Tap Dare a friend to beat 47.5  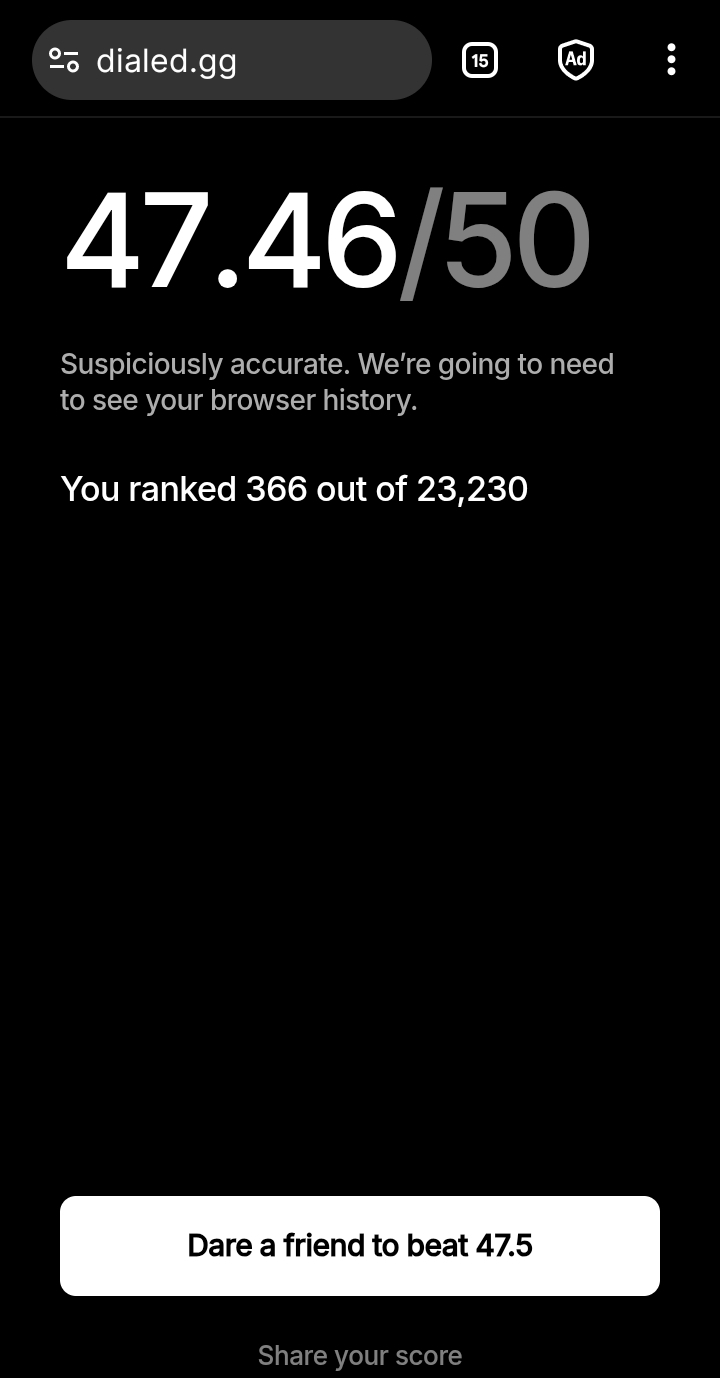click(360, 1246)
